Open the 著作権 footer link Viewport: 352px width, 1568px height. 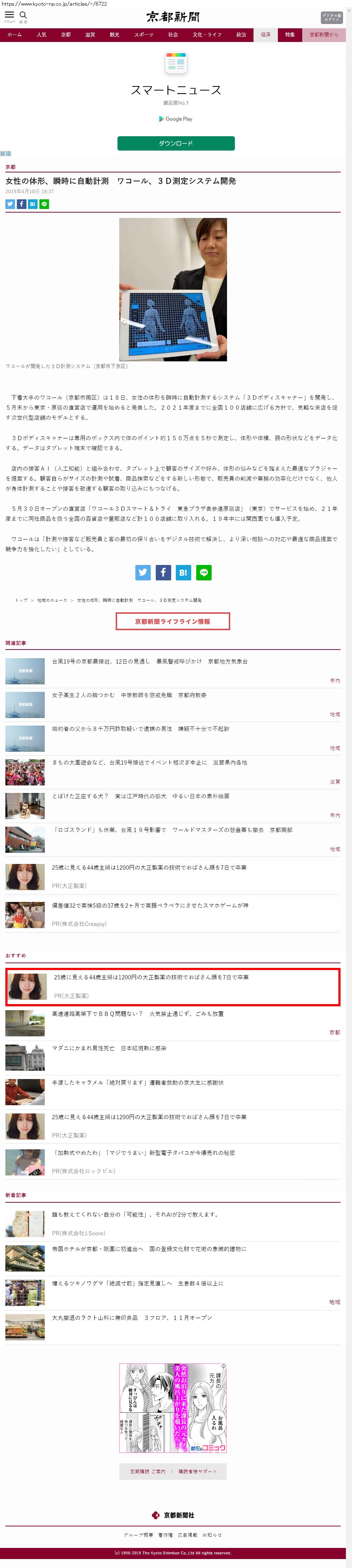click(165, 1535)
